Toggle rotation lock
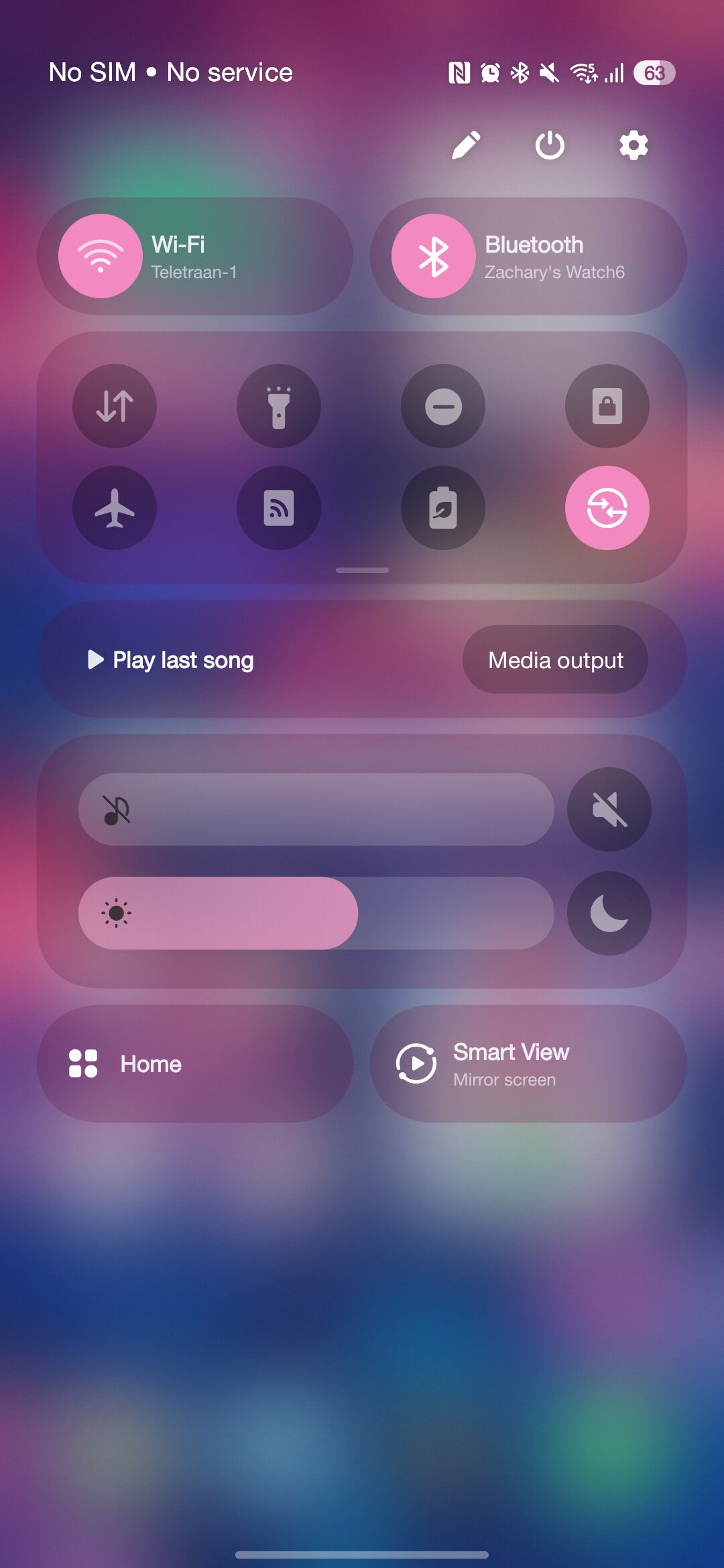The image size is (724, 1568). tap(607, 406)
